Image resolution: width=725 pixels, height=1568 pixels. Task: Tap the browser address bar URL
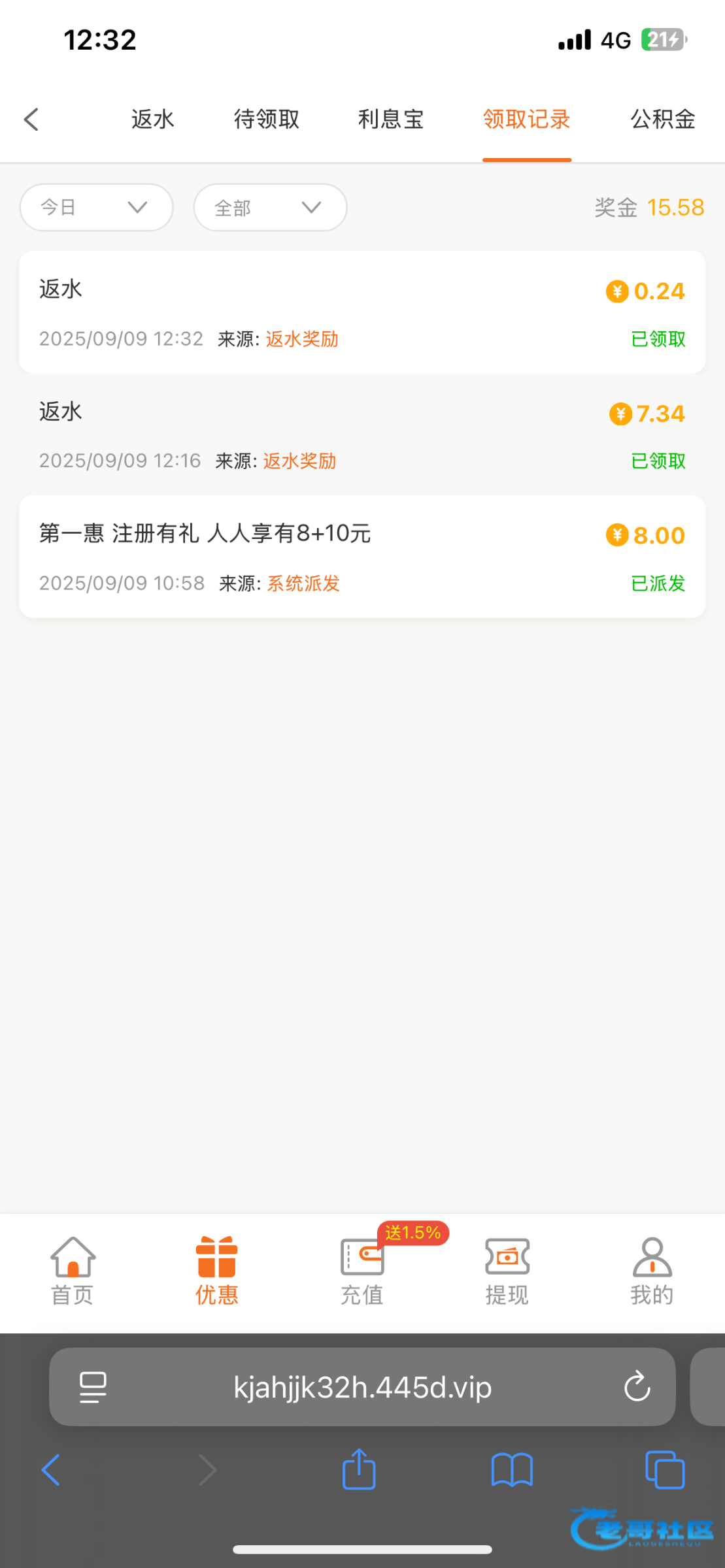tap(362, 1386)
